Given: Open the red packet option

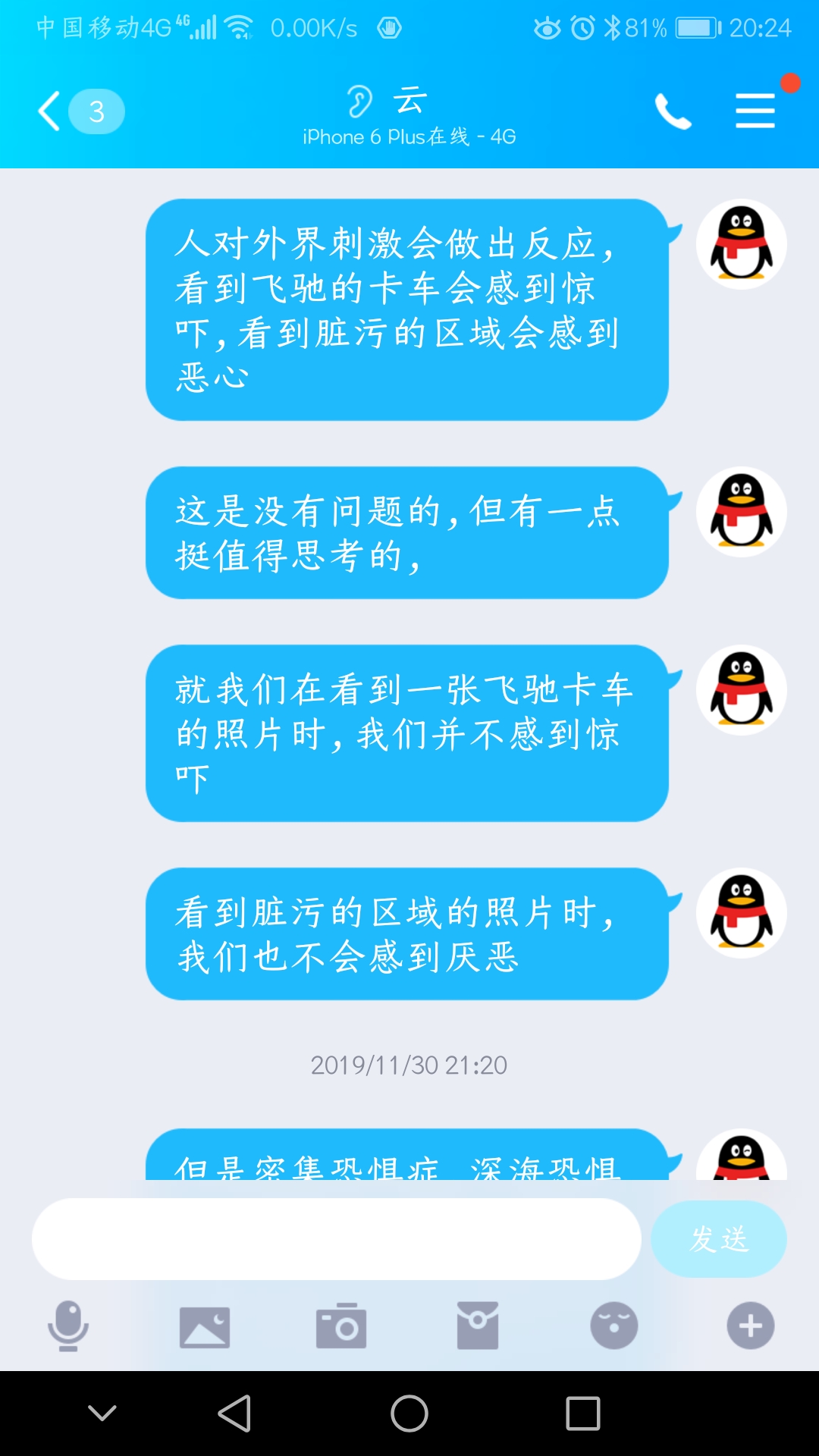Looking at the screenshot, I should pos(478,1326).
